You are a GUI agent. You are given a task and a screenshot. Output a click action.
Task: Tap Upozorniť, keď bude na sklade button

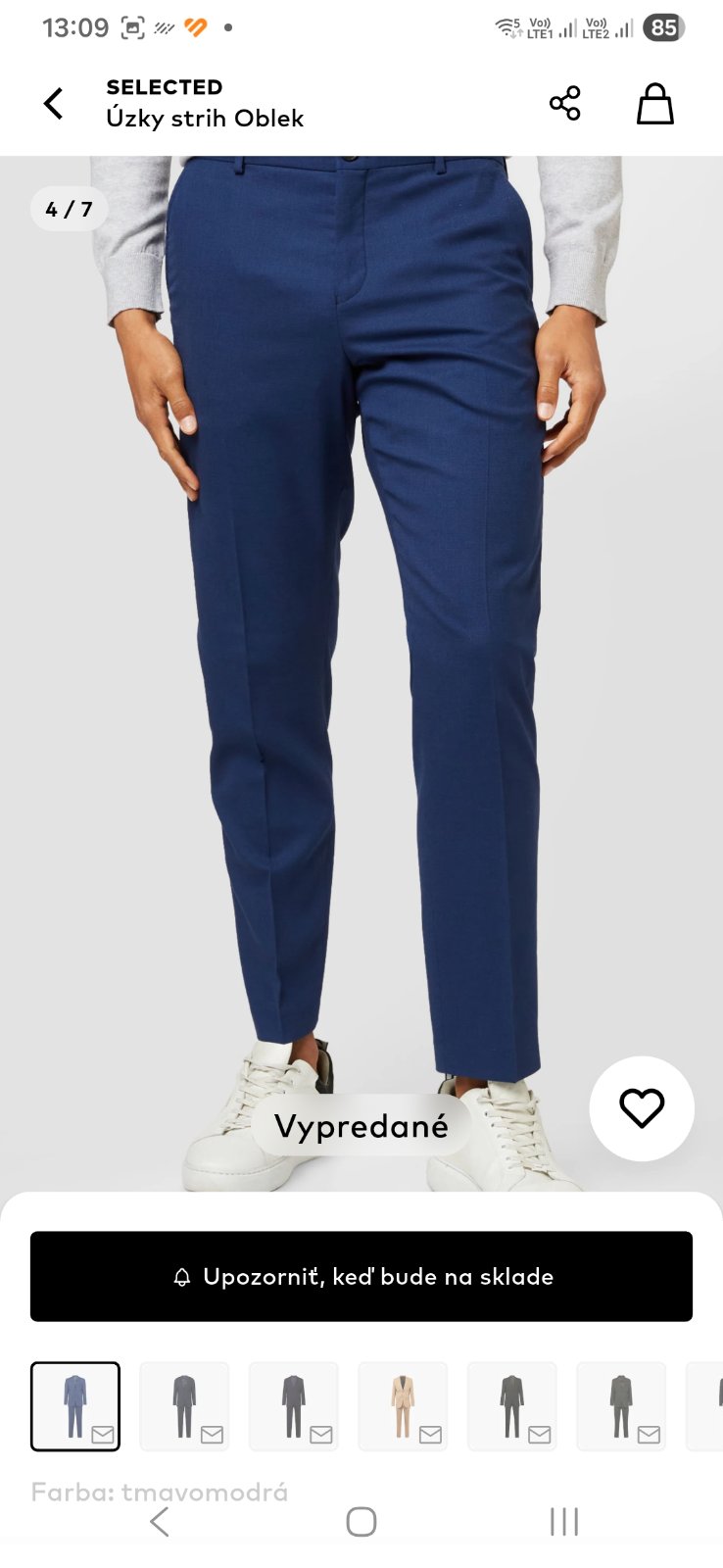(x=361, y=1276)
